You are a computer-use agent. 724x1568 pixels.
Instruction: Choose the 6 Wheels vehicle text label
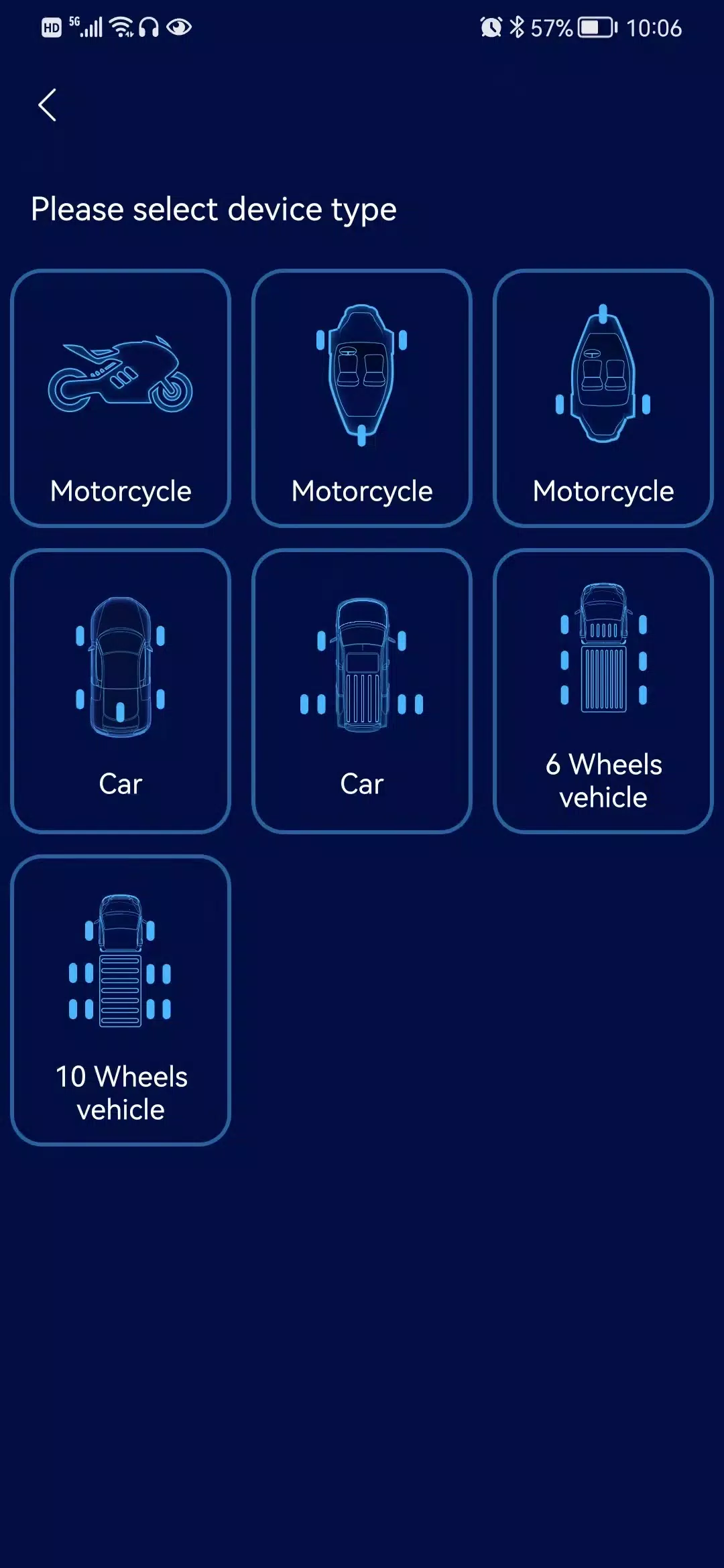coord(602,780)
